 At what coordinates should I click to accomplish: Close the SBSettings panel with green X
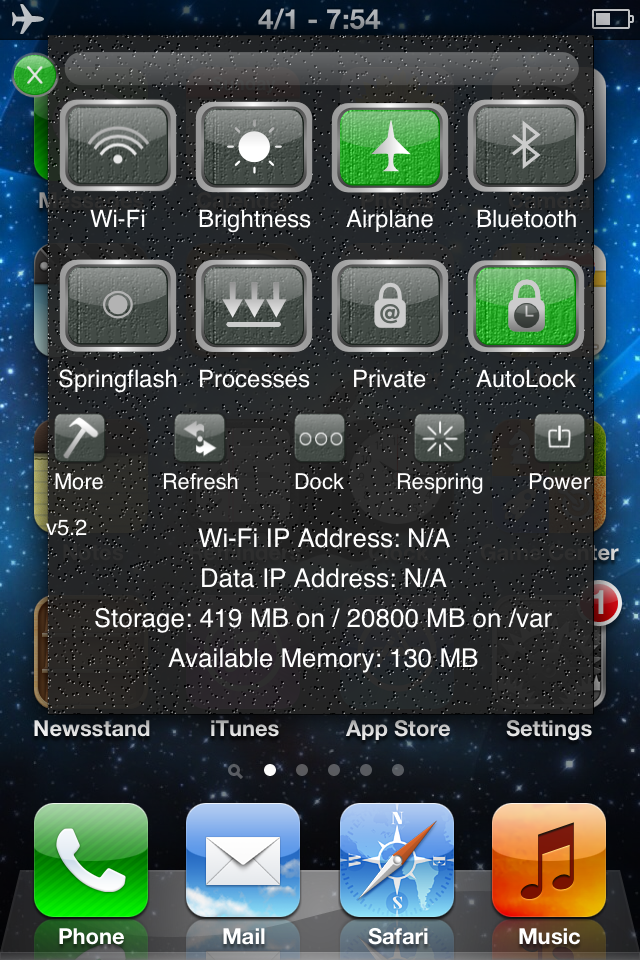pyautogui.click(x=35, y=75)
